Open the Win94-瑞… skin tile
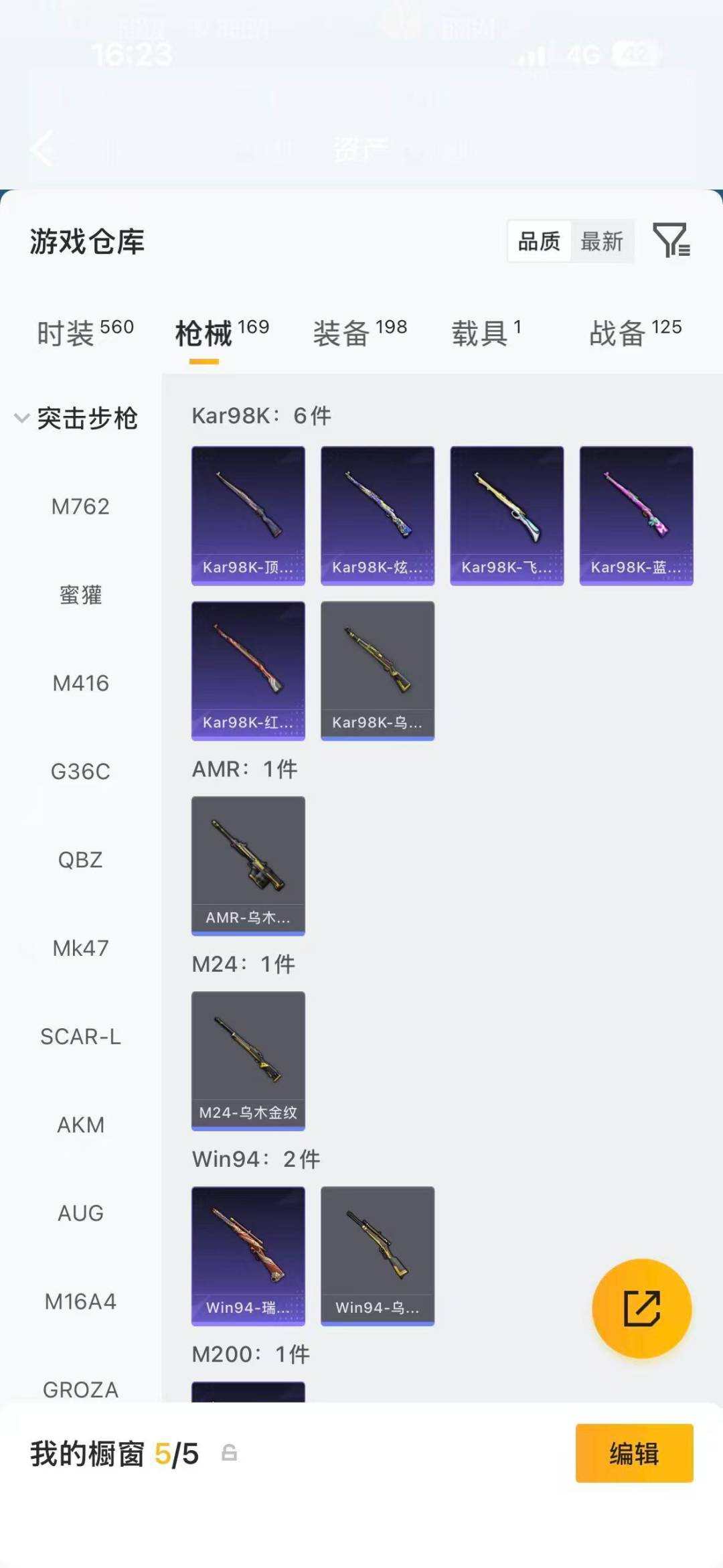 point(248,1255)
